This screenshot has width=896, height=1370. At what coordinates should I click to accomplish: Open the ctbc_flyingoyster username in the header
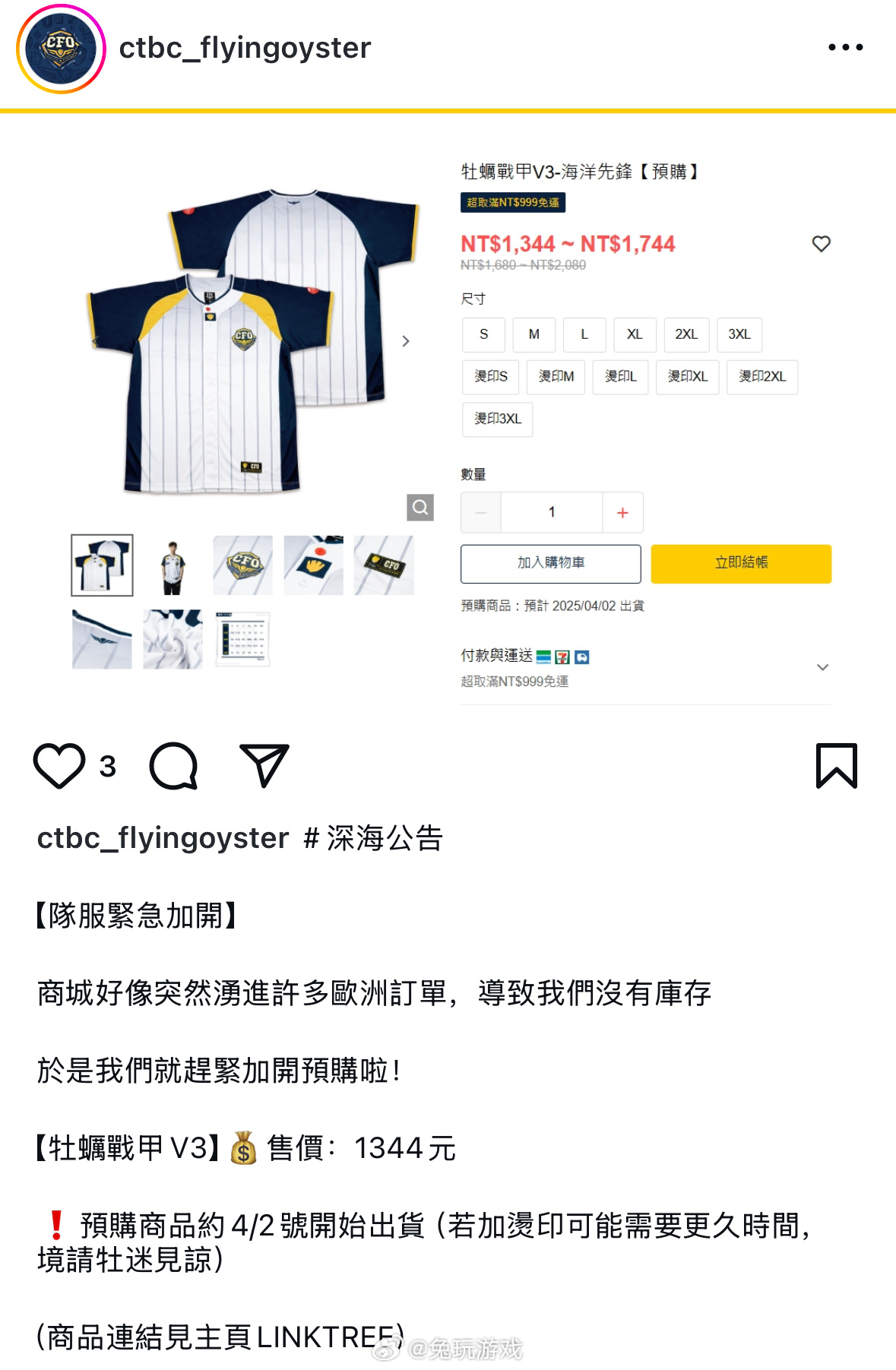click(245, 48)
